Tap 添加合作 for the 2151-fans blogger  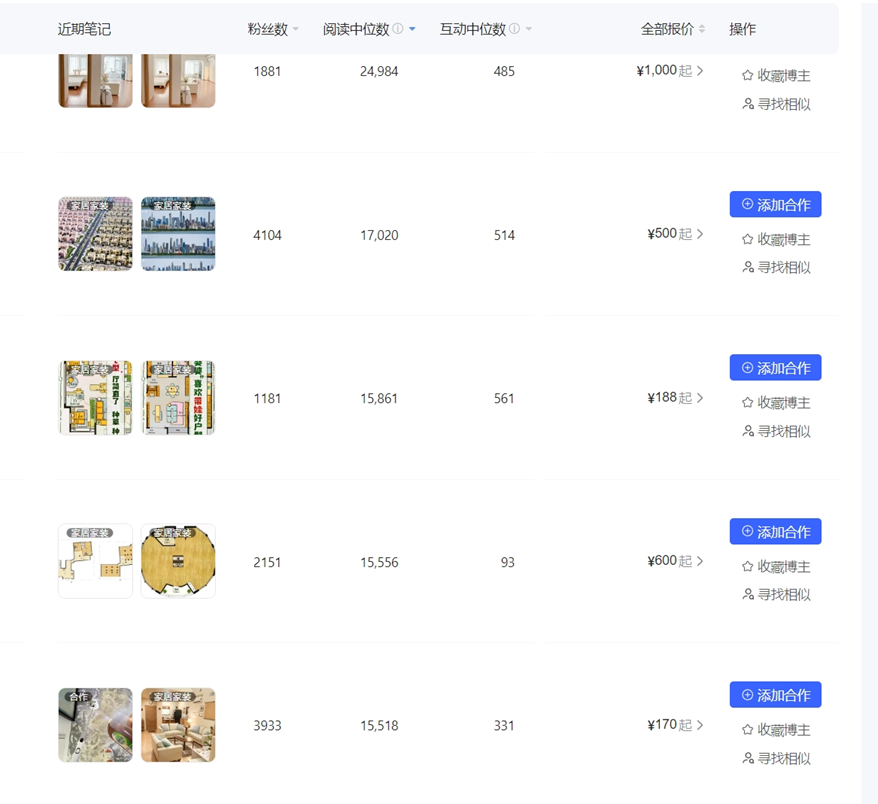tap(775, 531)
